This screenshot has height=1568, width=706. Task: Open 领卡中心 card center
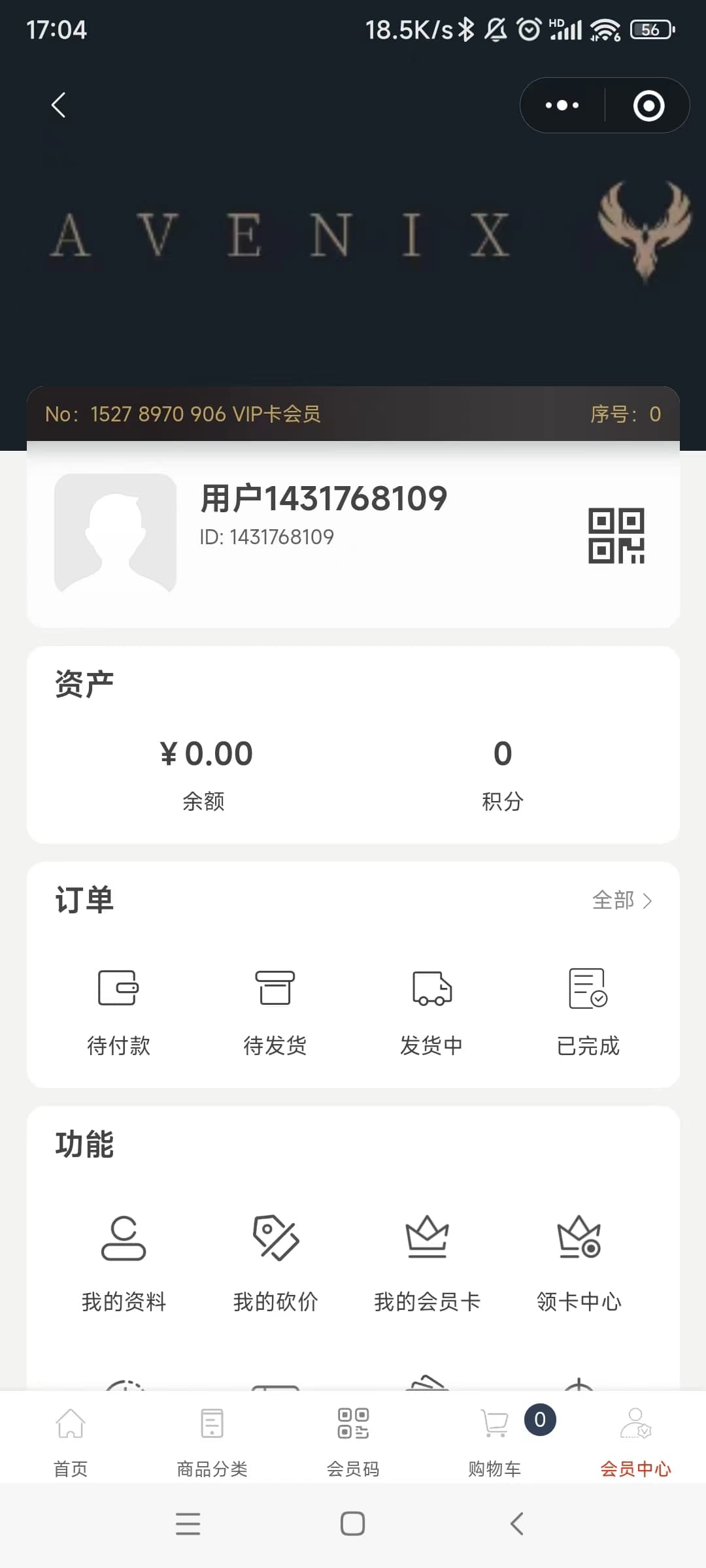coord(579,1264)
